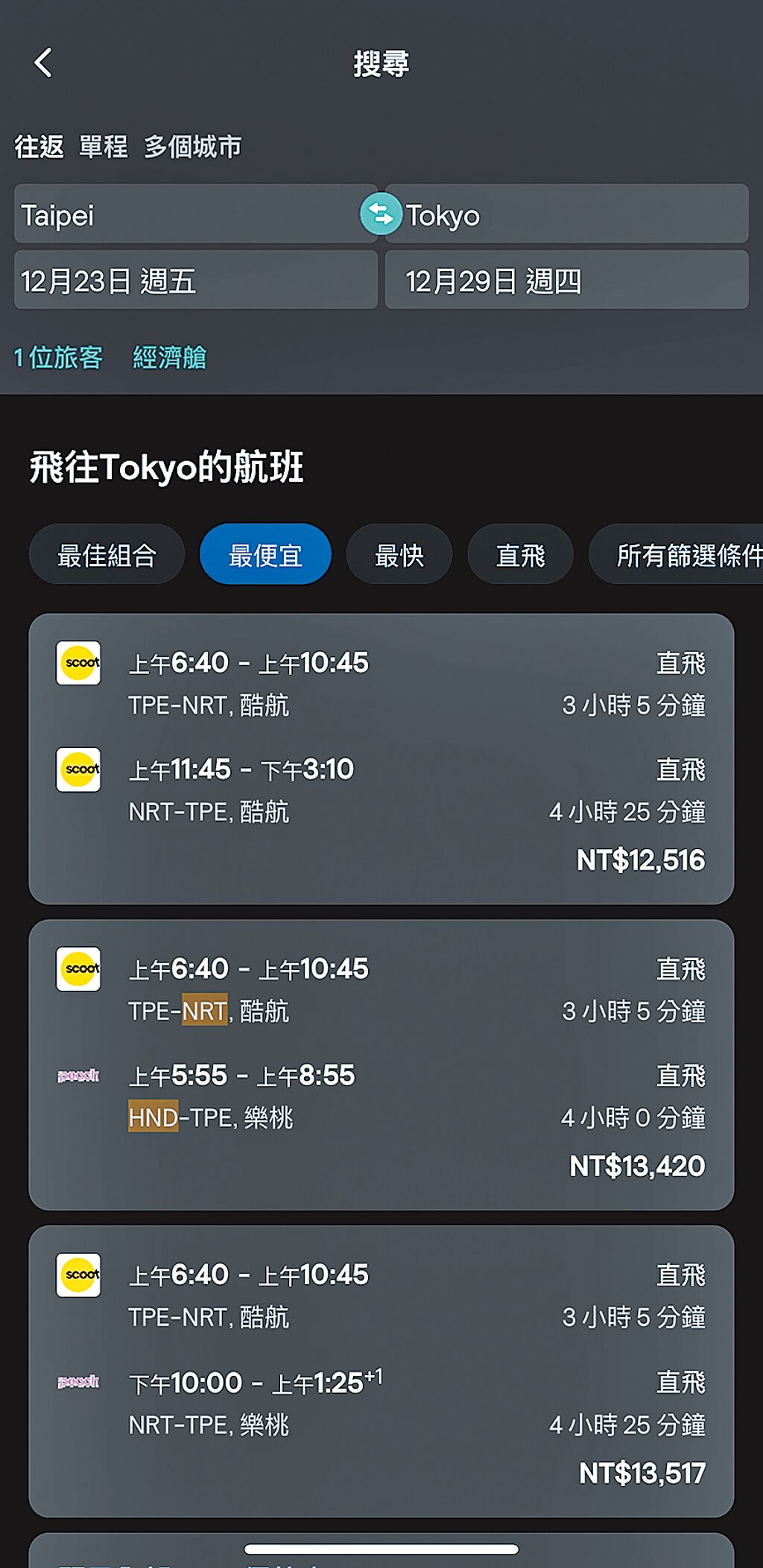Swap origin and destination cities
Image resolution: width=763 pixels, height=1568 pixels.
[381, 215]
